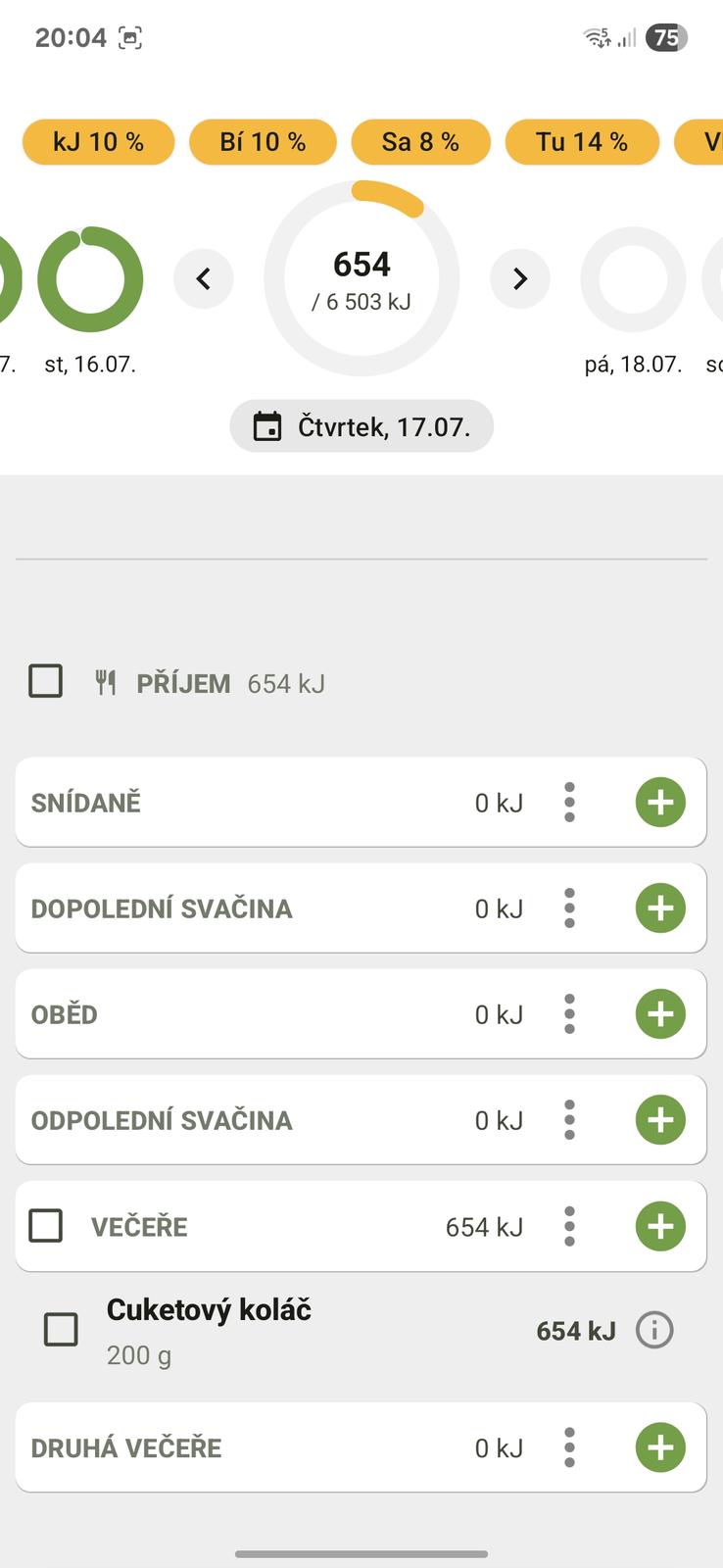Open the date picker Čtvrtek, 17.07.

click(361, 426)
